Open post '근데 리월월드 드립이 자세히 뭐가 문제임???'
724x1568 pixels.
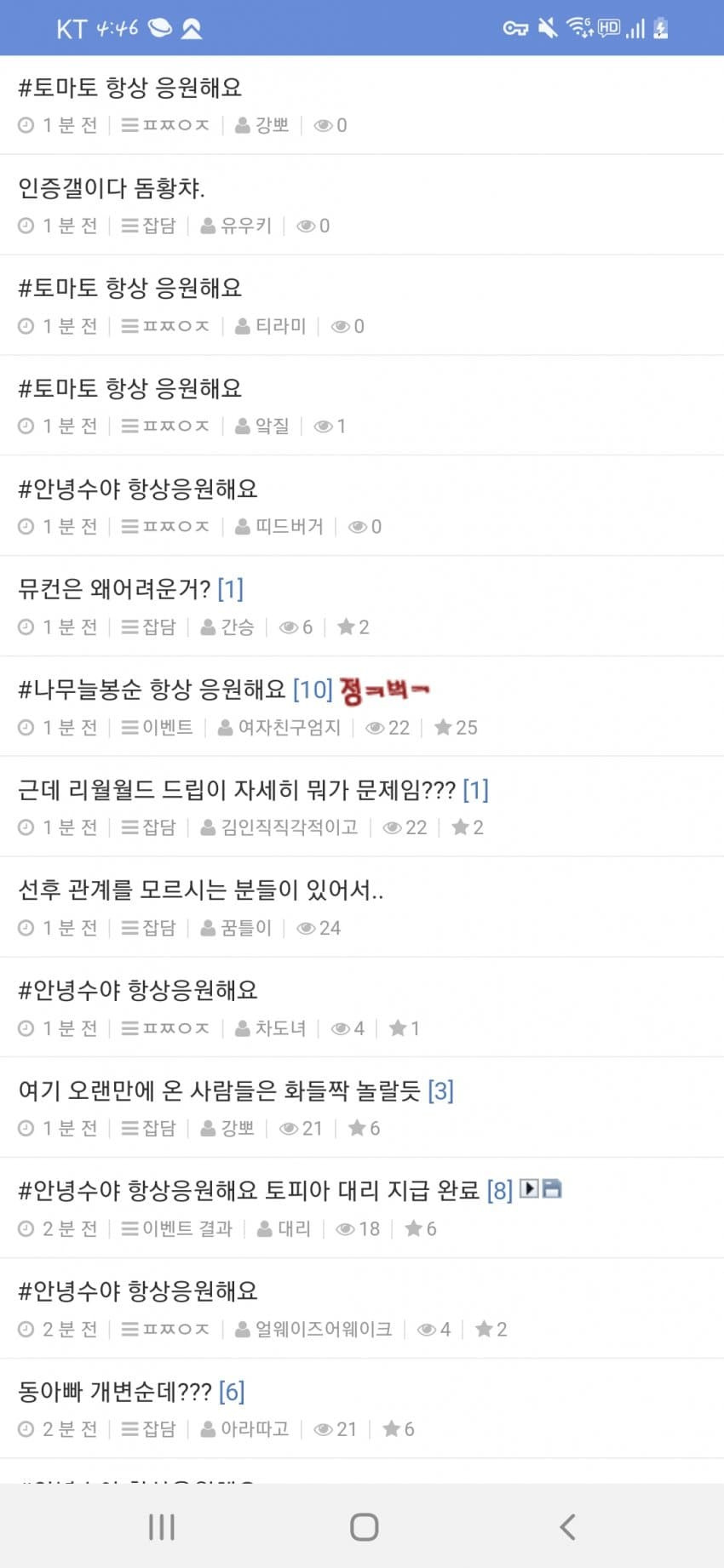pyautogui.click(x=237, y=790)
